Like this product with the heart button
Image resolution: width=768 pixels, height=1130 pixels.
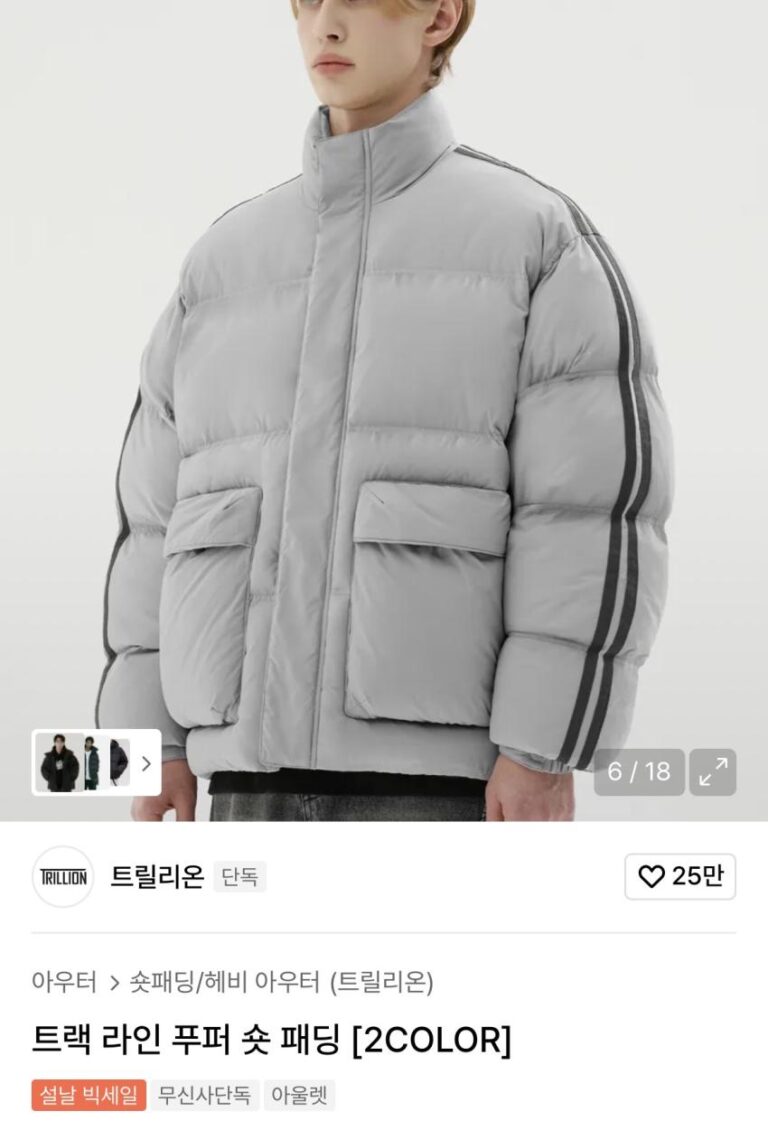(x=680, y=877)
